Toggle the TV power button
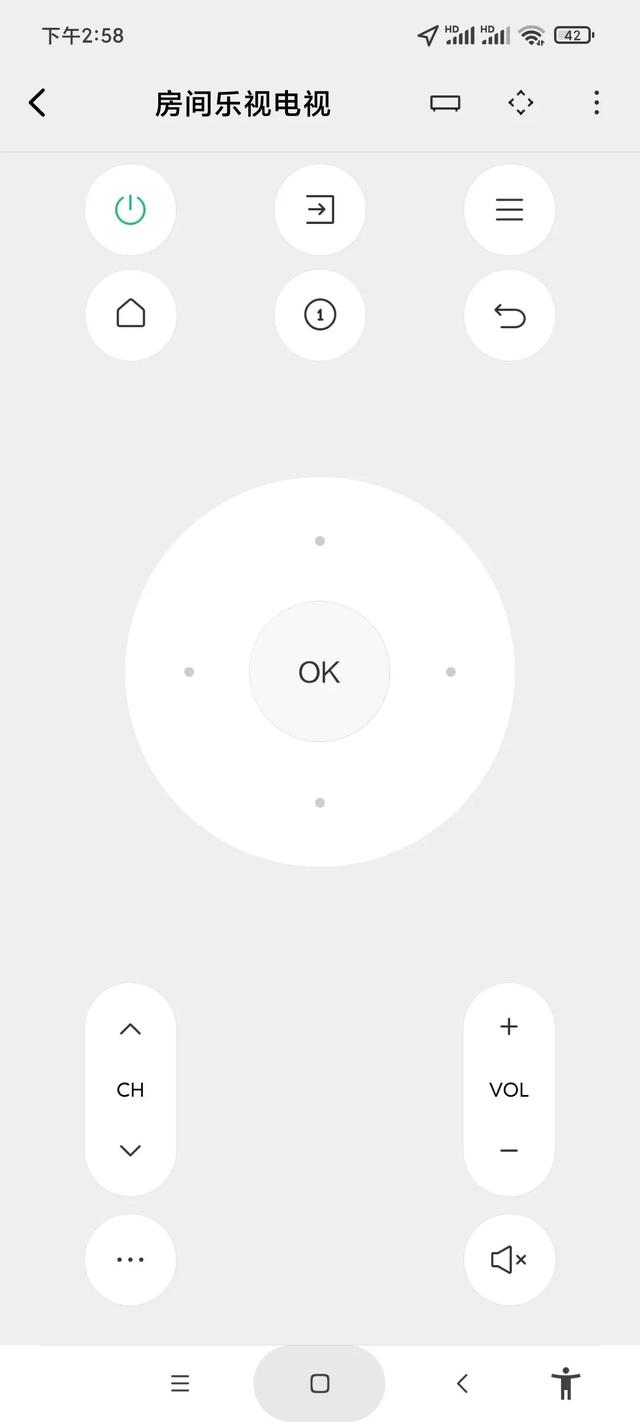640x1422 pixels. tap(130, 210)
